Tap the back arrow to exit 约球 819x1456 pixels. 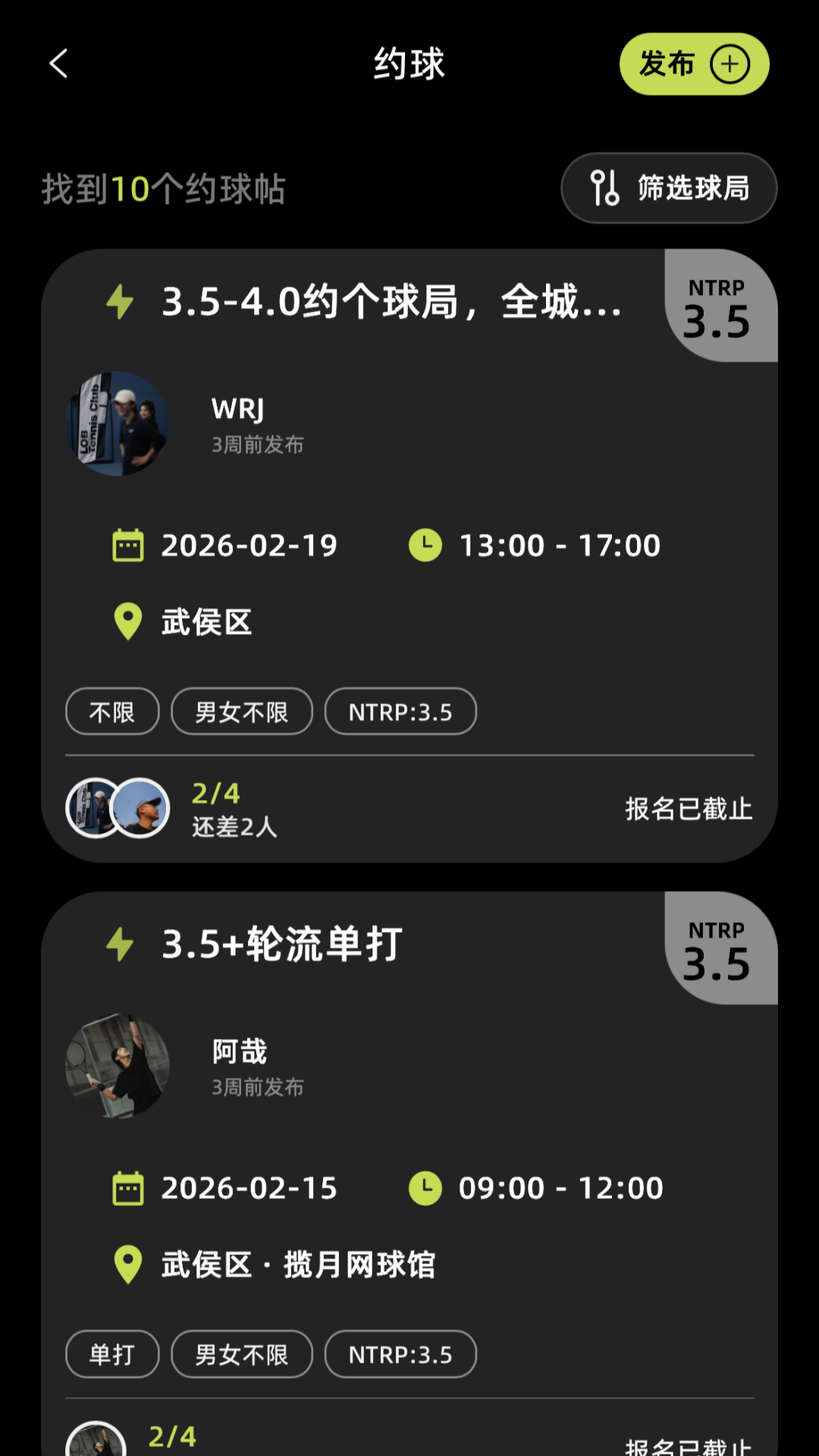[58, 64]
